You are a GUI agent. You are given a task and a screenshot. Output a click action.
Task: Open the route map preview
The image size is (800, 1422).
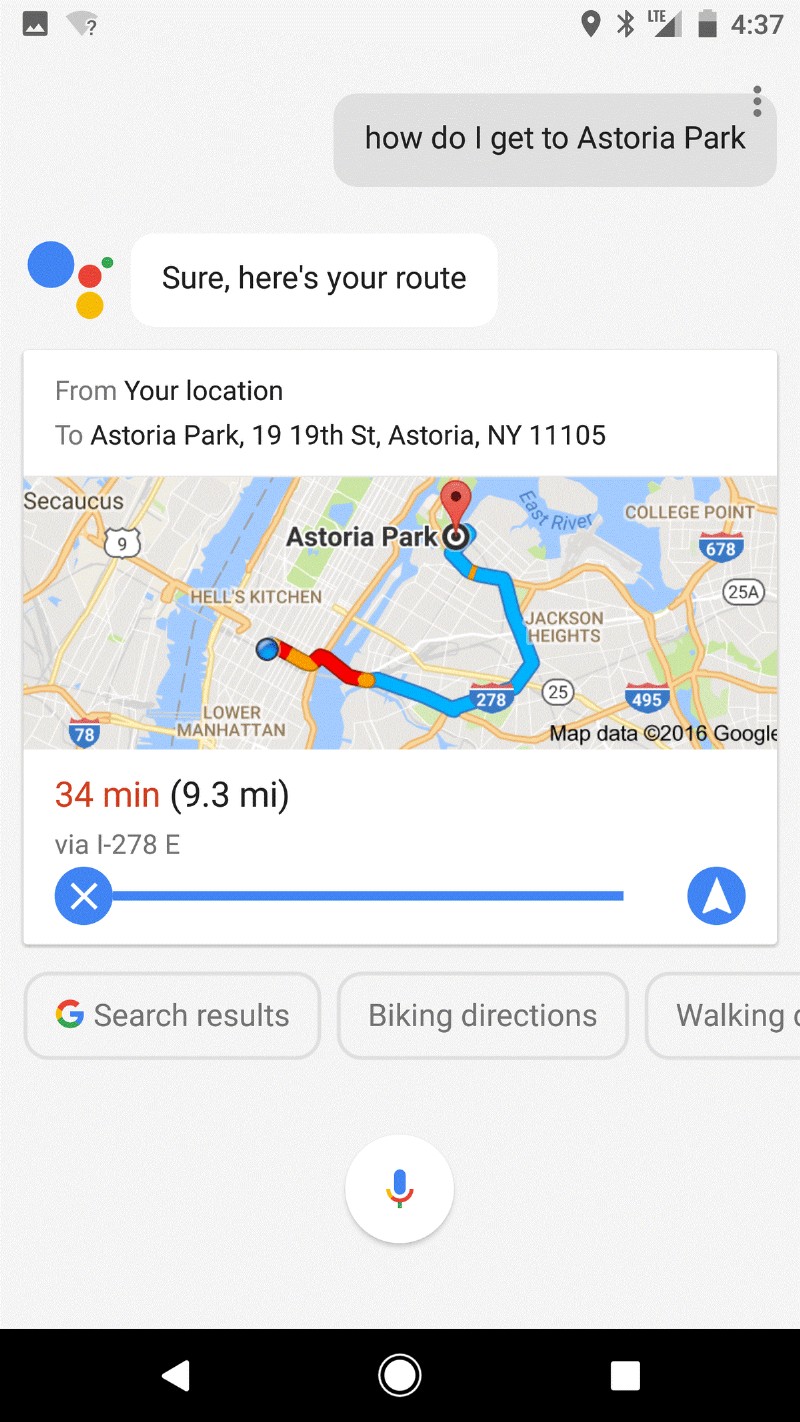[x=400, y=612]
